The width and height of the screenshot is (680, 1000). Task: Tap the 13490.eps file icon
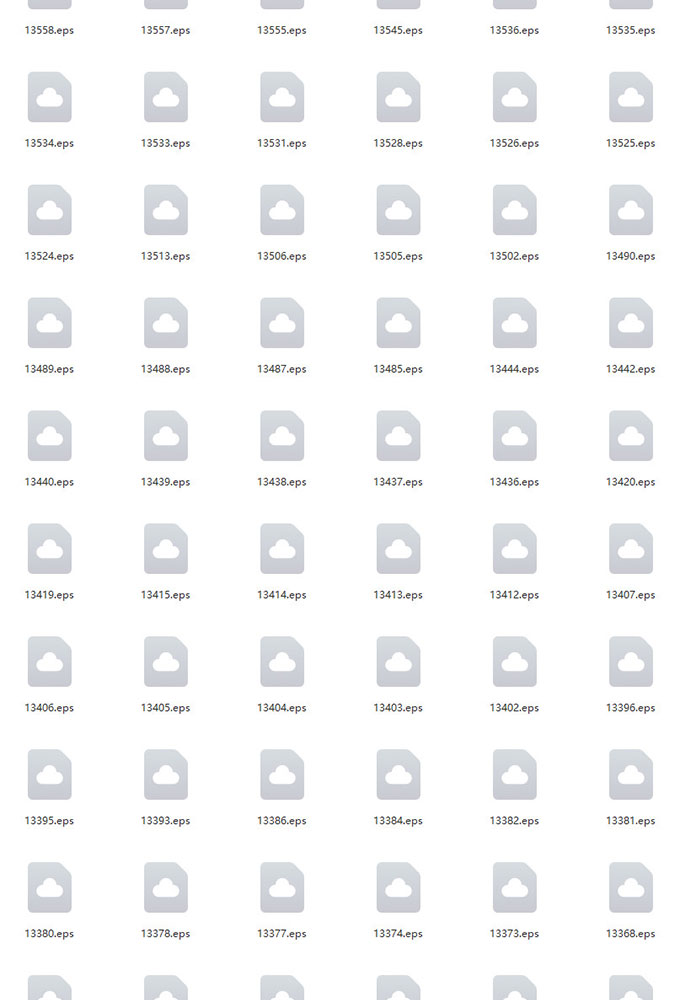pos(630,211)
